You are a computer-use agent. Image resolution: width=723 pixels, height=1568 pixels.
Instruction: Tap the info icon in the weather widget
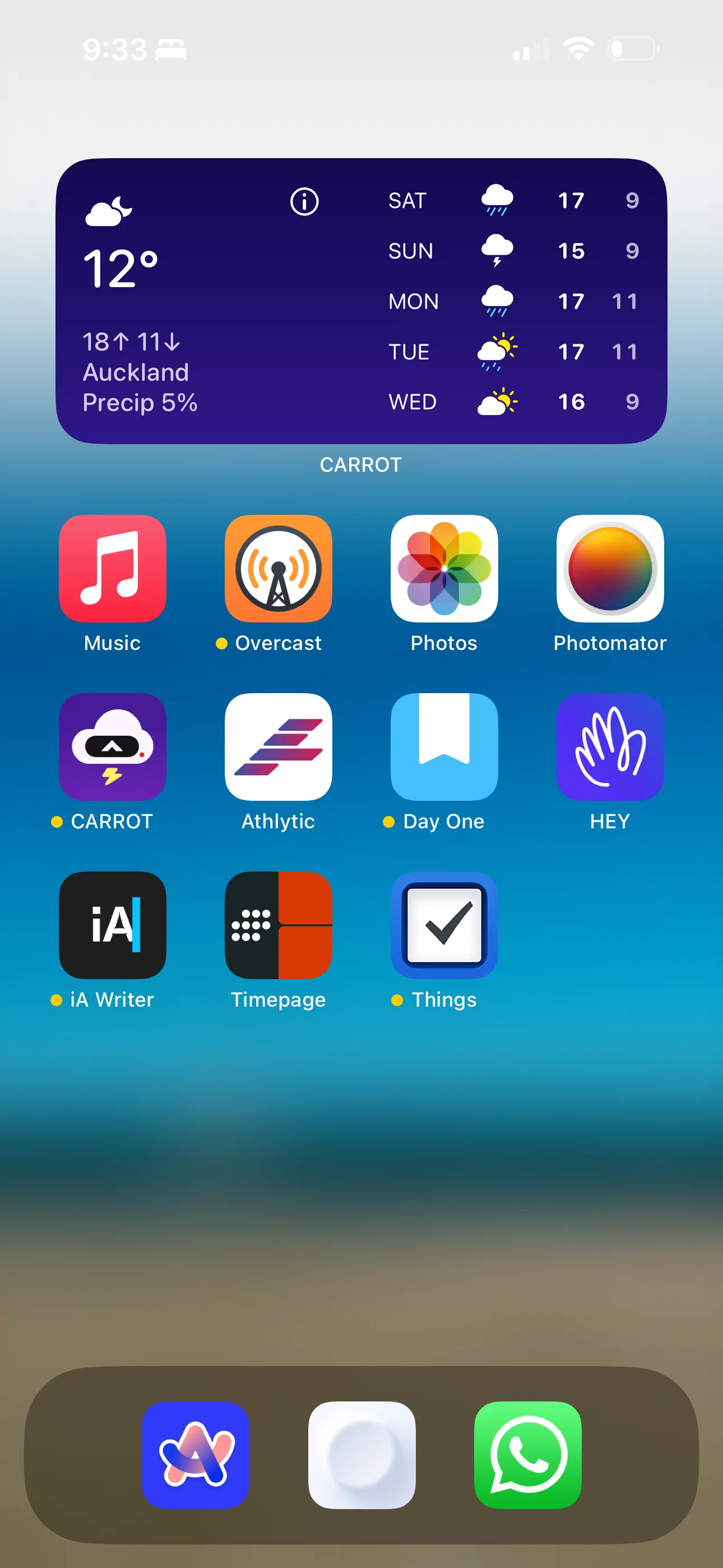[x=304, y=201]
